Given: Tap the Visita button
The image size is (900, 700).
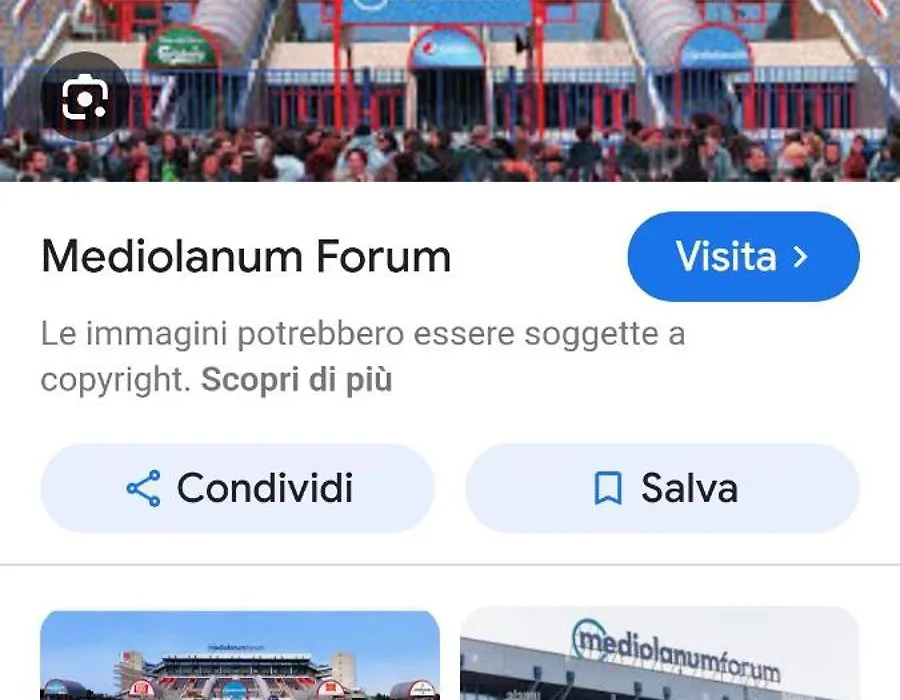Looking at the screenshot, I should [743, 257].
